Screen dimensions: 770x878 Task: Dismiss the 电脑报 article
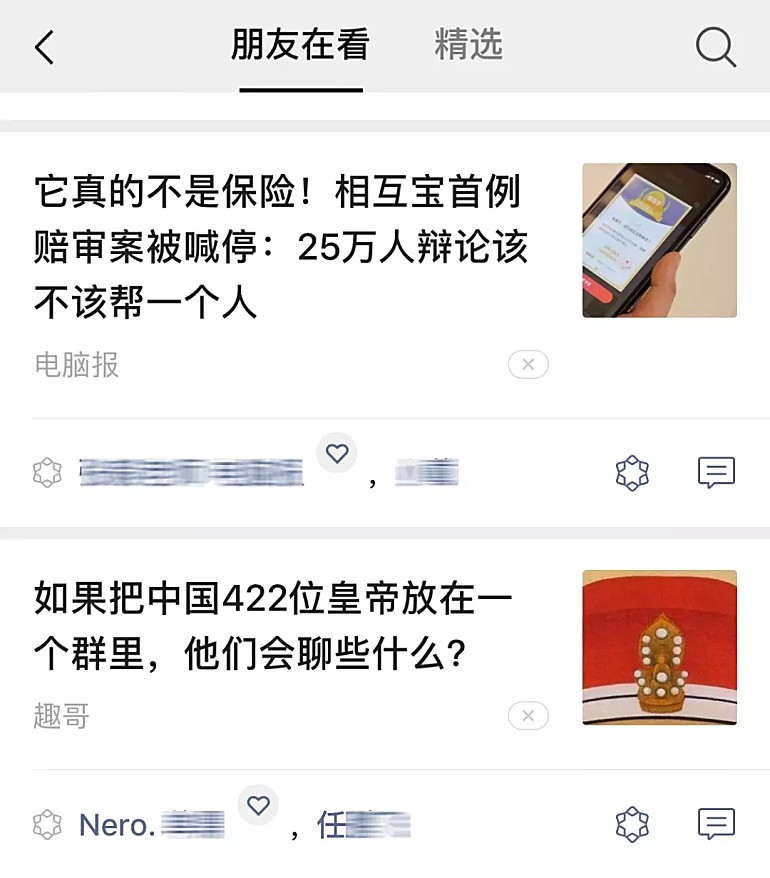pos(528,365)
